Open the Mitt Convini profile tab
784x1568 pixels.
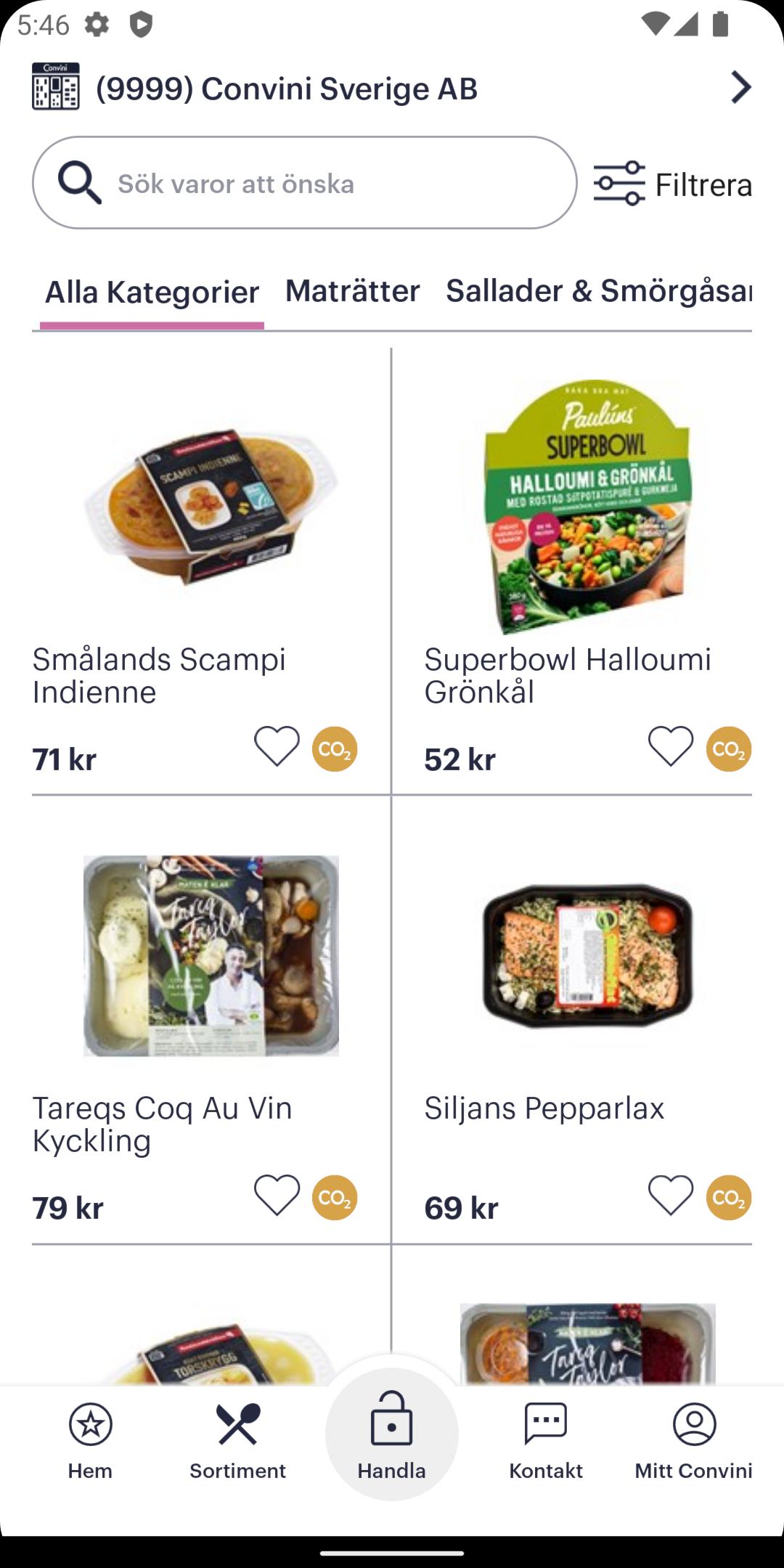pos(694,1442)
